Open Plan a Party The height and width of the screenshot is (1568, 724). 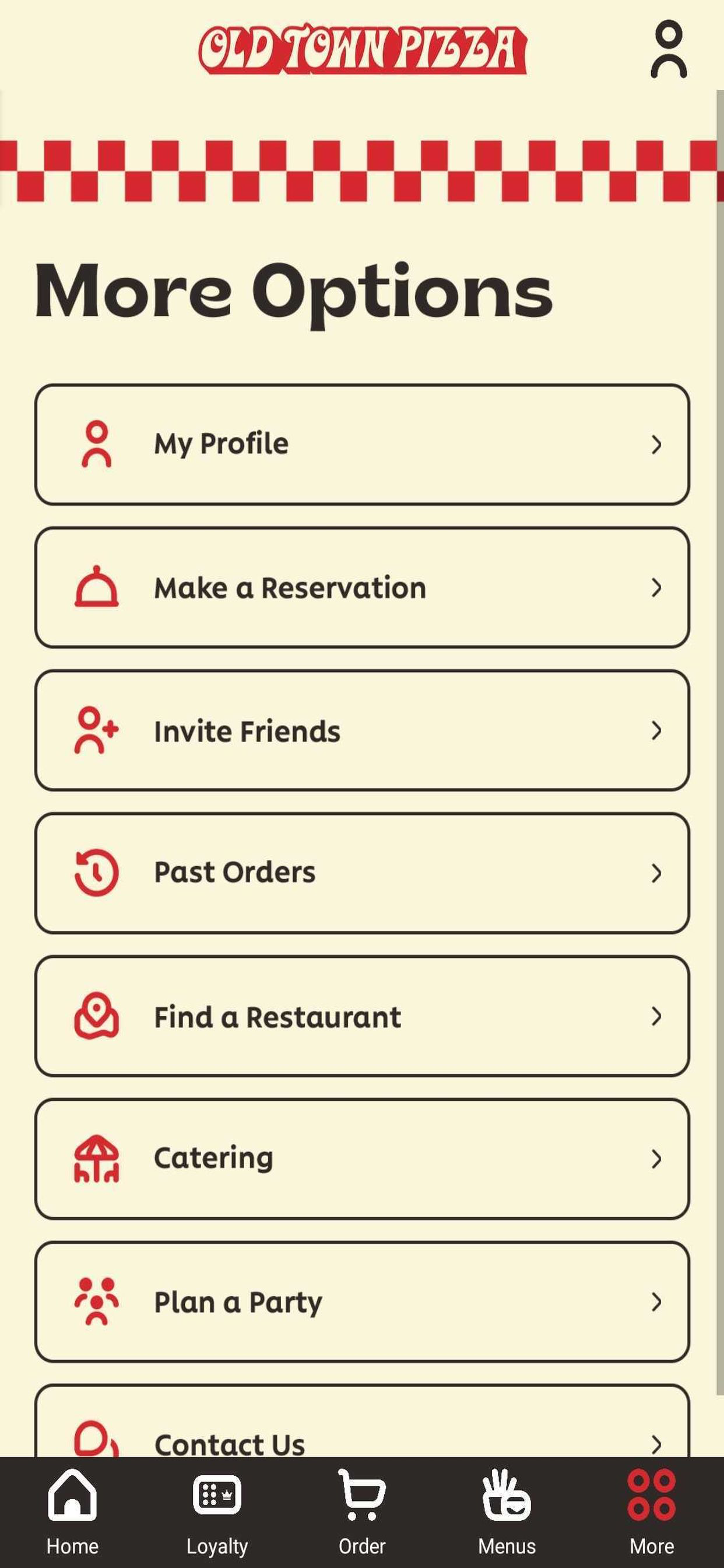pos(362,1301)
